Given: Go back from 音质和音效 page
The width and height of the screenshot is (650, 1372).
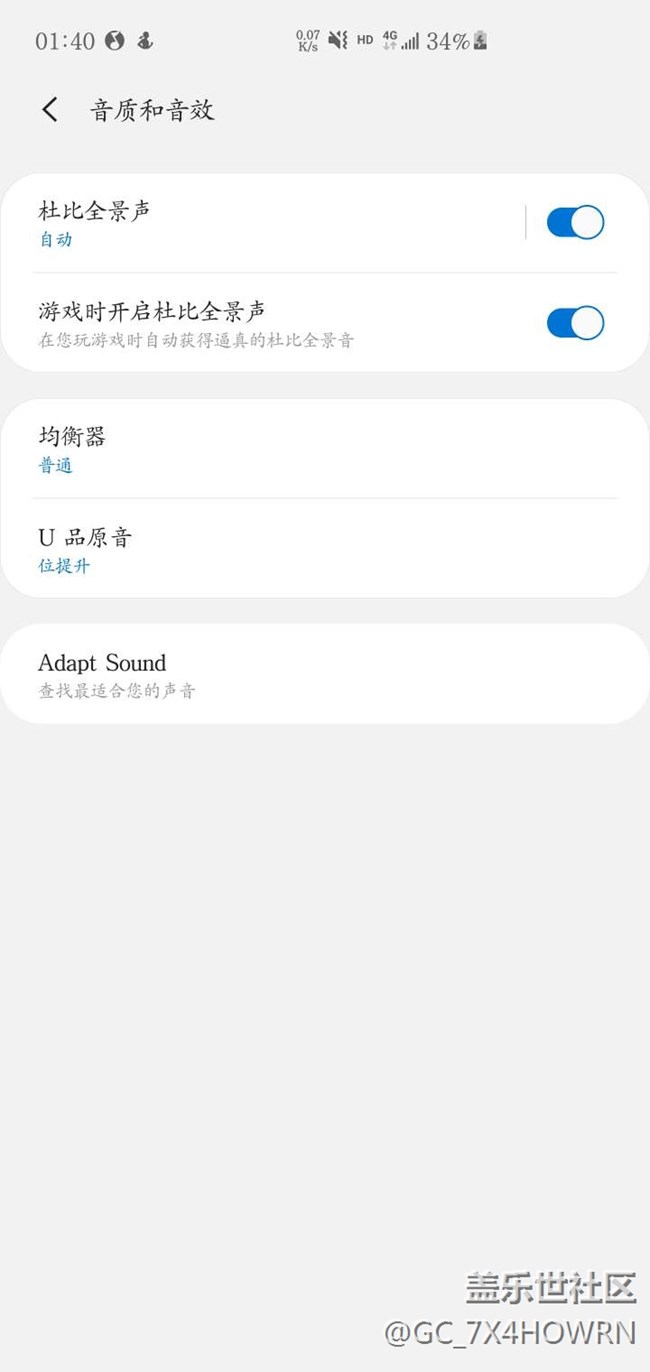Looking at the screenshot, I should coord(50,110).
